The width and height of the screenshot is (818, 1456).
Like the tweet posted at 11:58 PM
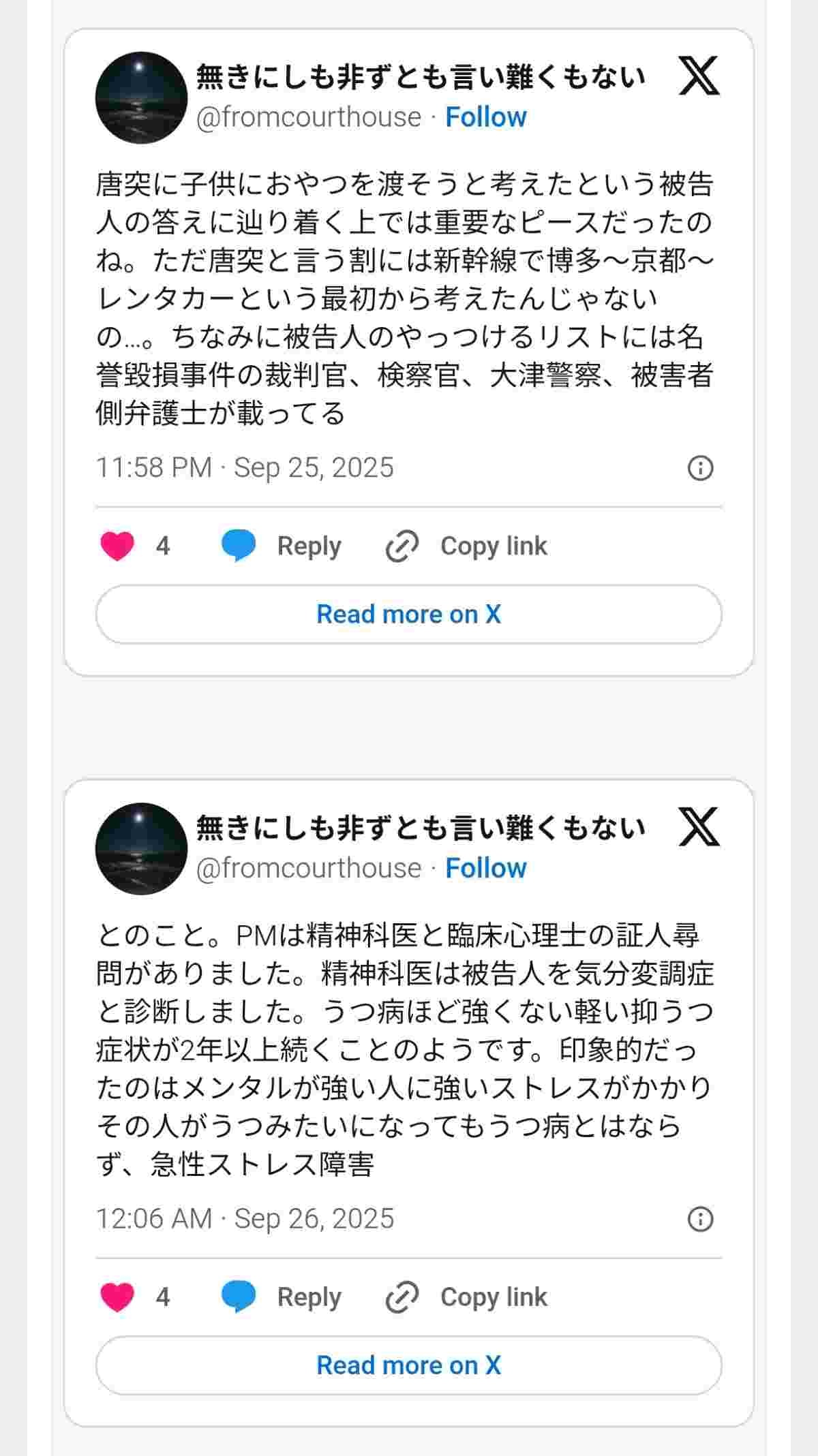point(117,546)
